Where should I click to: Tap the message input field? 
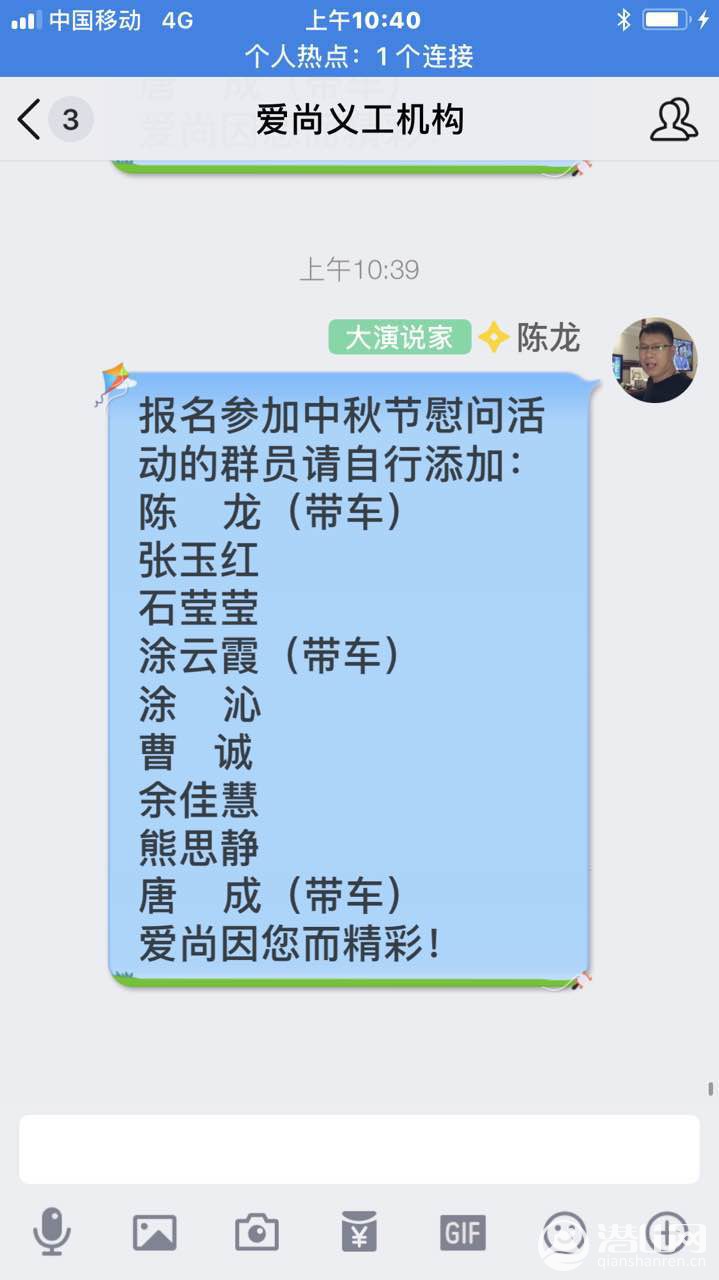pyautogui.click(x=359, y=1149)
